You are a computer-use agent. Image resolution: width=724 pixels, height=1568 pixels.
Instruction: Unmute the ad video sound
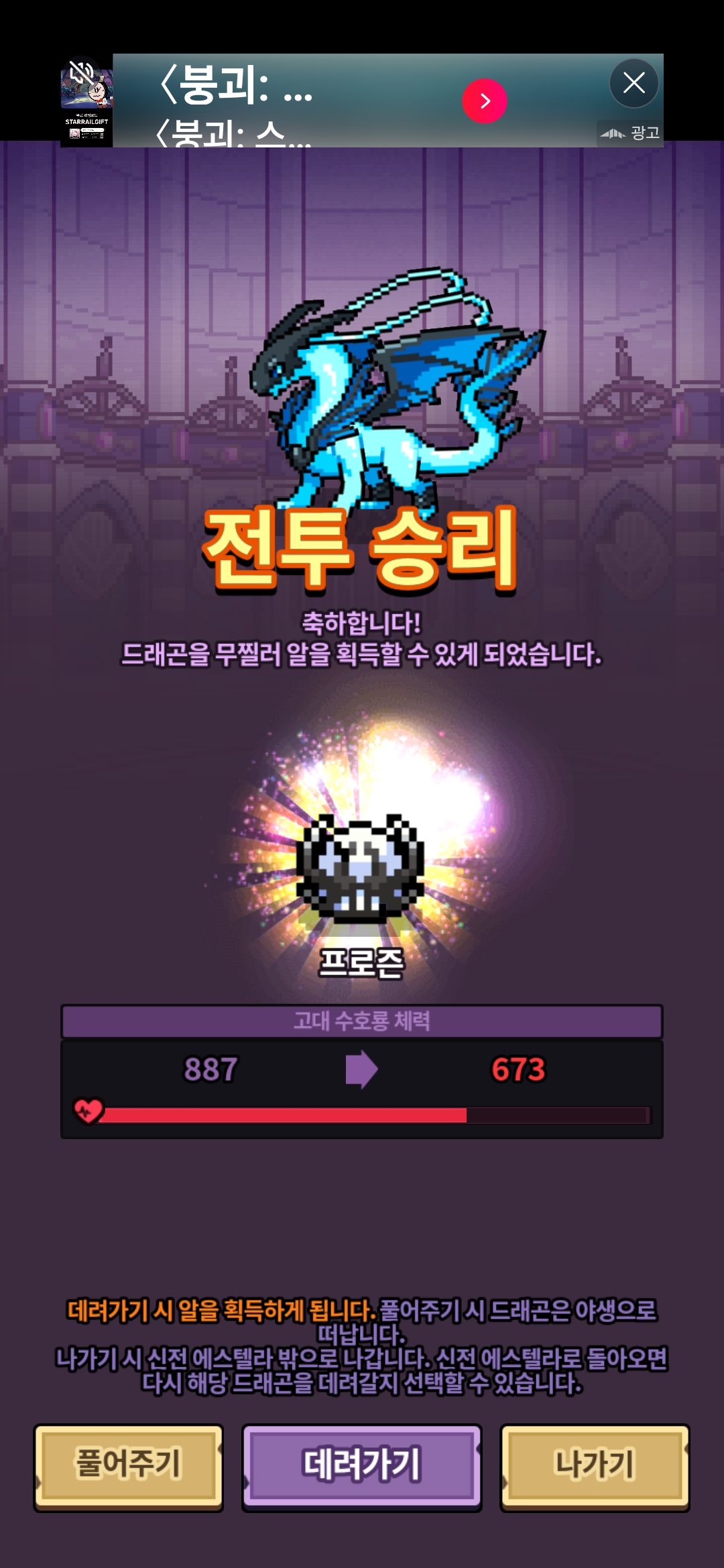coord(82,73)
